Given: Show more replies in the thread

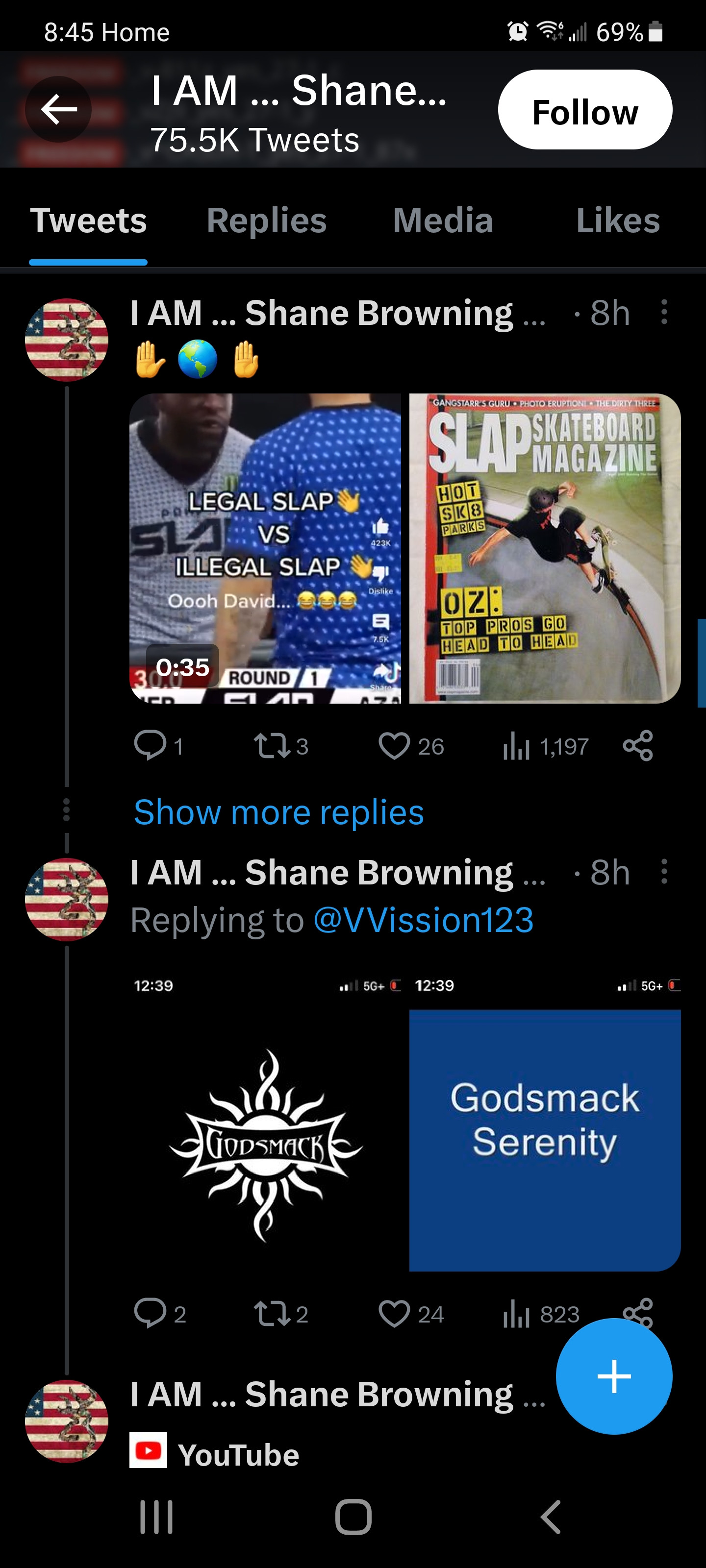Looking at the screenshot, I should (278, 812).
